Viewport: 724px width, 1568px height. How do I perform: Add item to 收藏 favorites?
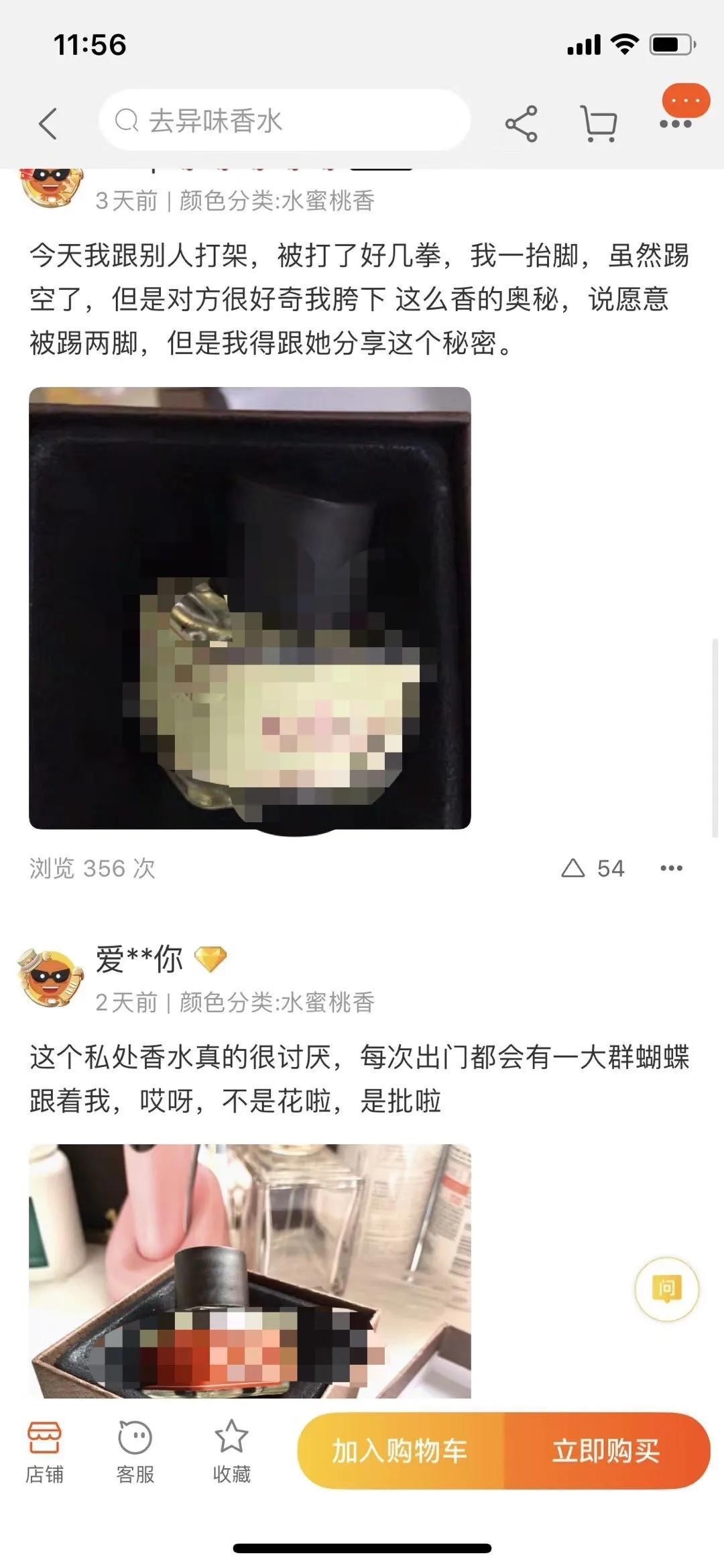click(x=231, y=1452)
